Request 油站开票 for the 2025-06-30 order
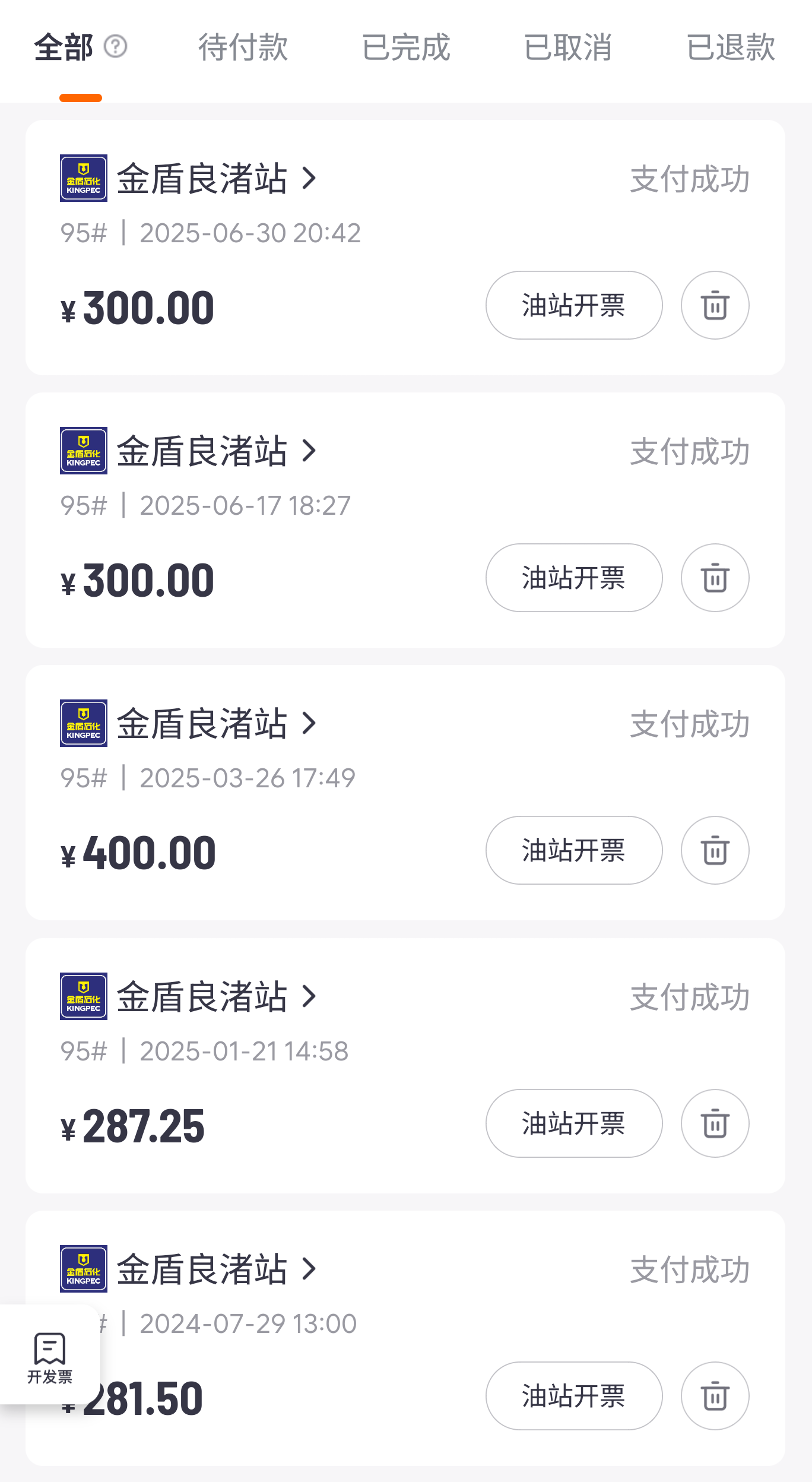Screen dimensions: 812x1482 (x=573, y=305)
